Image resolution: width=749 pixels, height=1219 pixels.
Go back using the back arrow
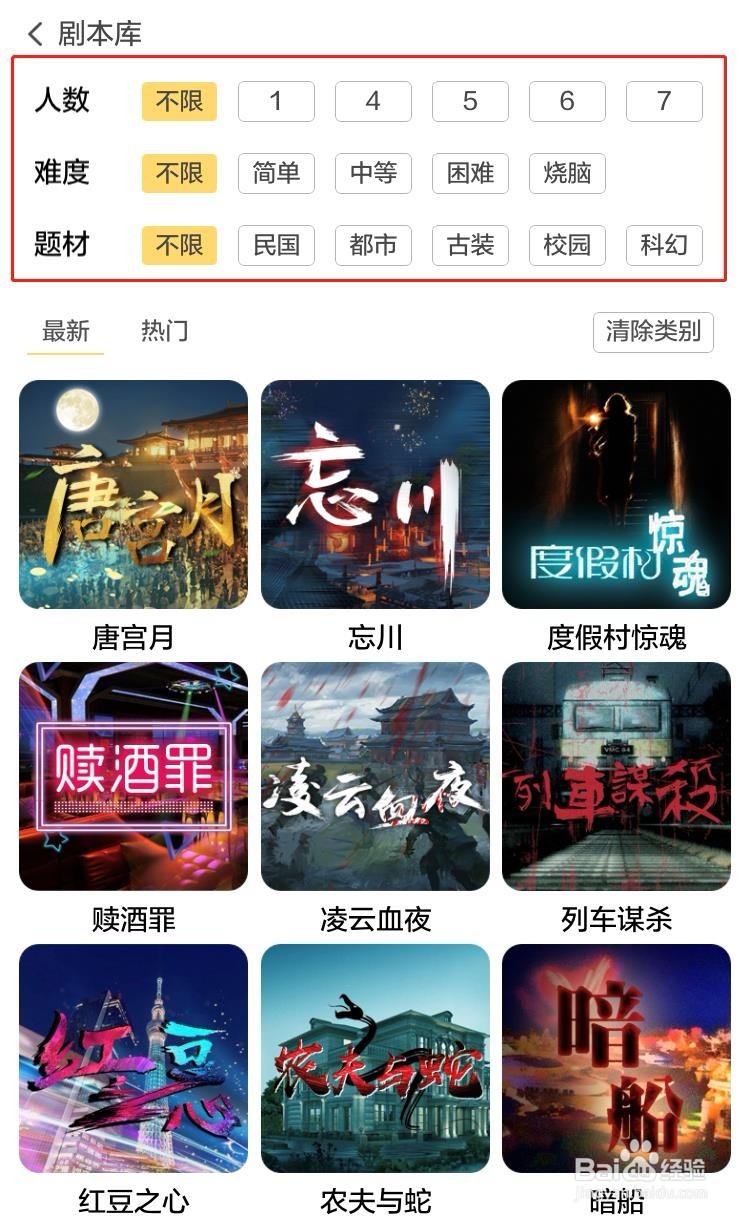coord(36,33)
